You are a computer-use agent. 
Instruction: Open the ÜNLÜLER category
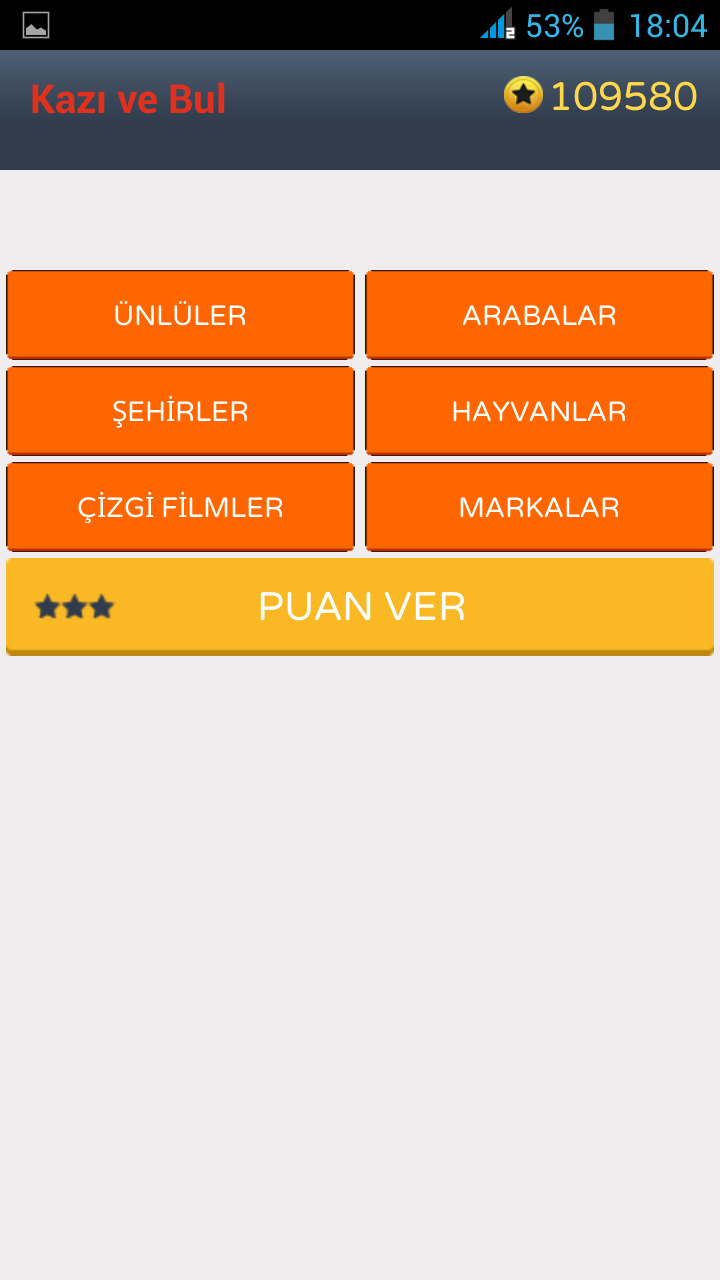pyautogui.click(x=180, y=315)
